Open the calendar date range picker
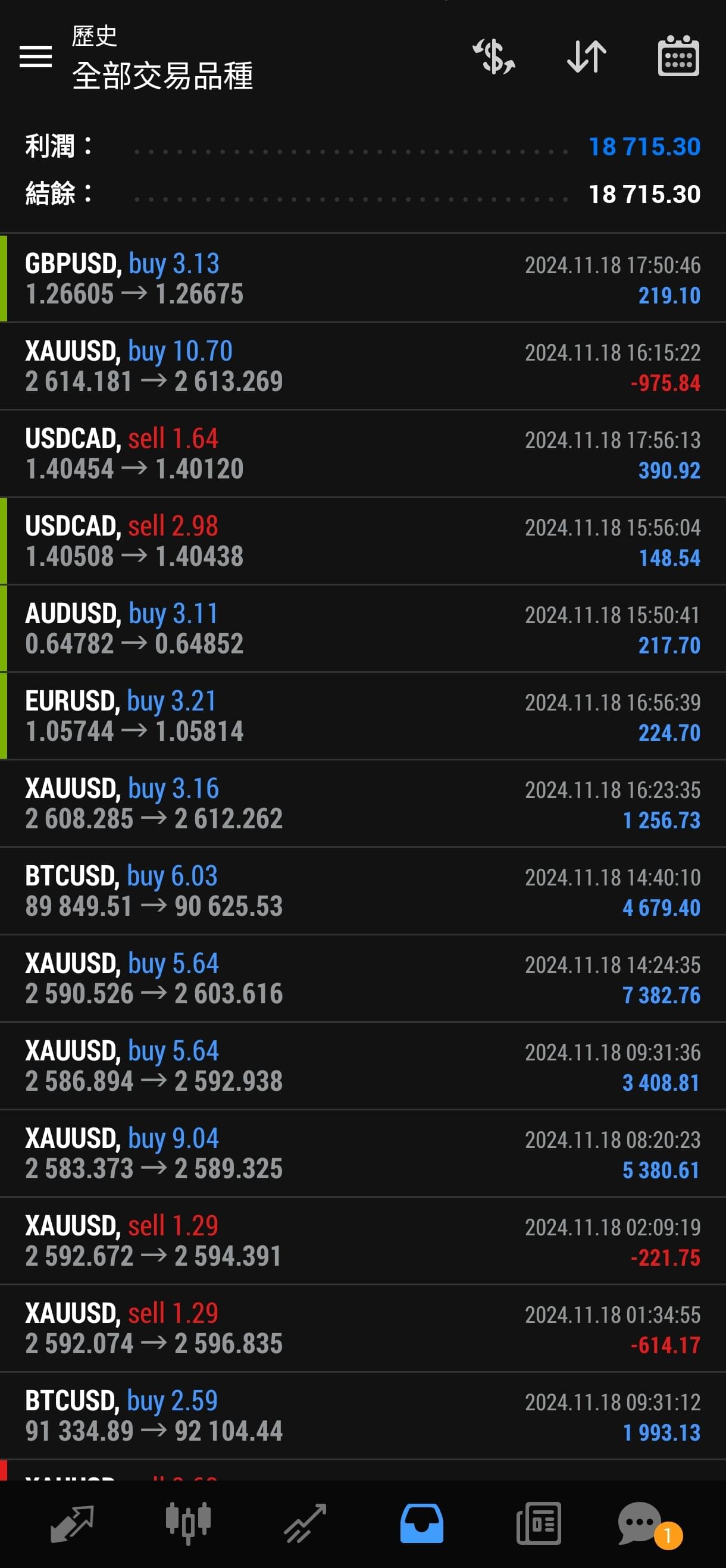 pyautogui.click(x=678, y=55)
